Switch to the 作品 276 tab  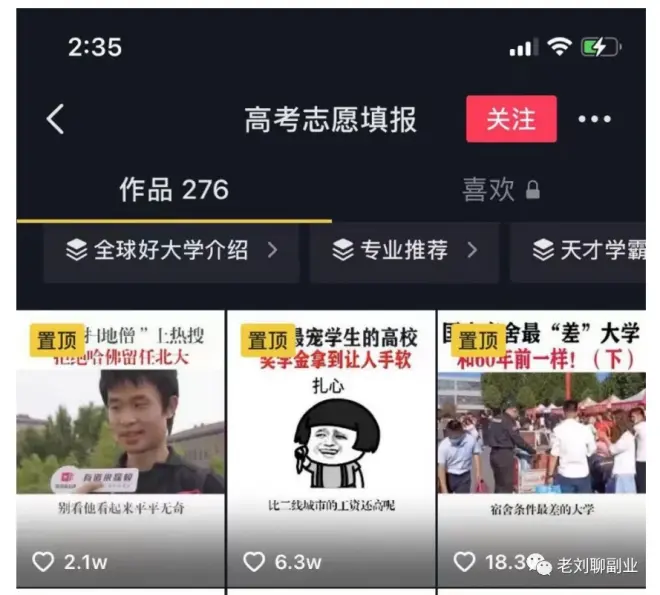tap(173, 190)
